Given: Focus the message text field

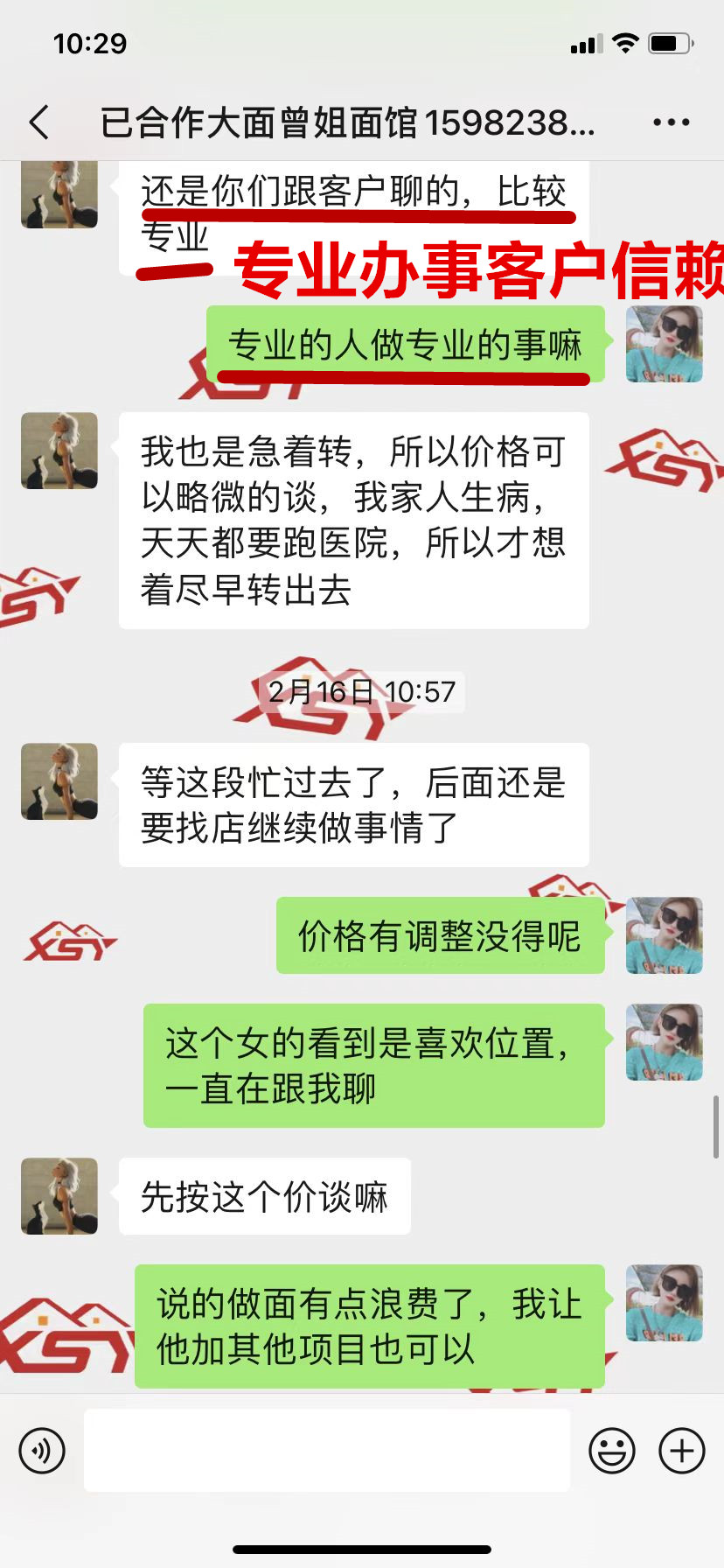Looking at the screenshot, I should pos(326,1451).
